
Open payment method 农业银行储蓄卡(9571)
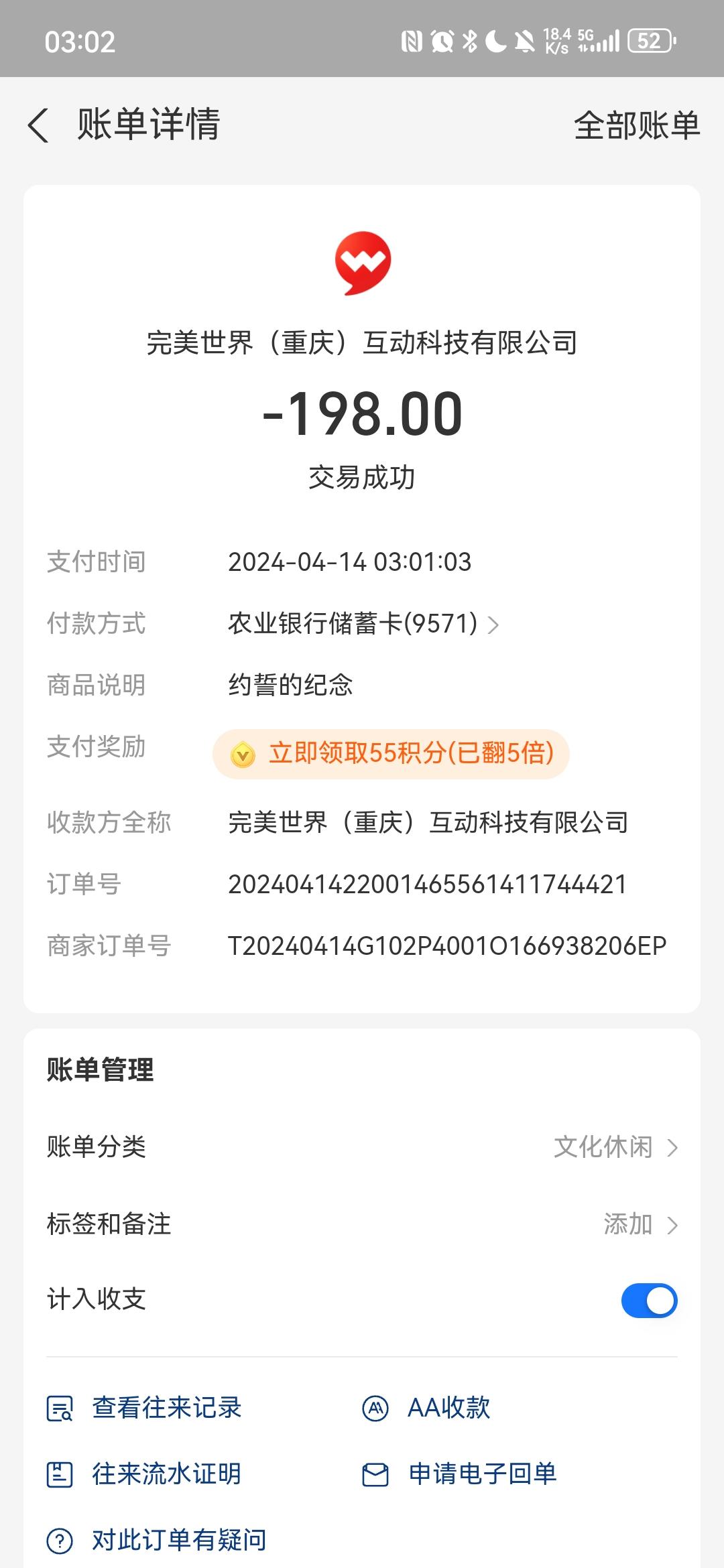[x=363, y=624]
